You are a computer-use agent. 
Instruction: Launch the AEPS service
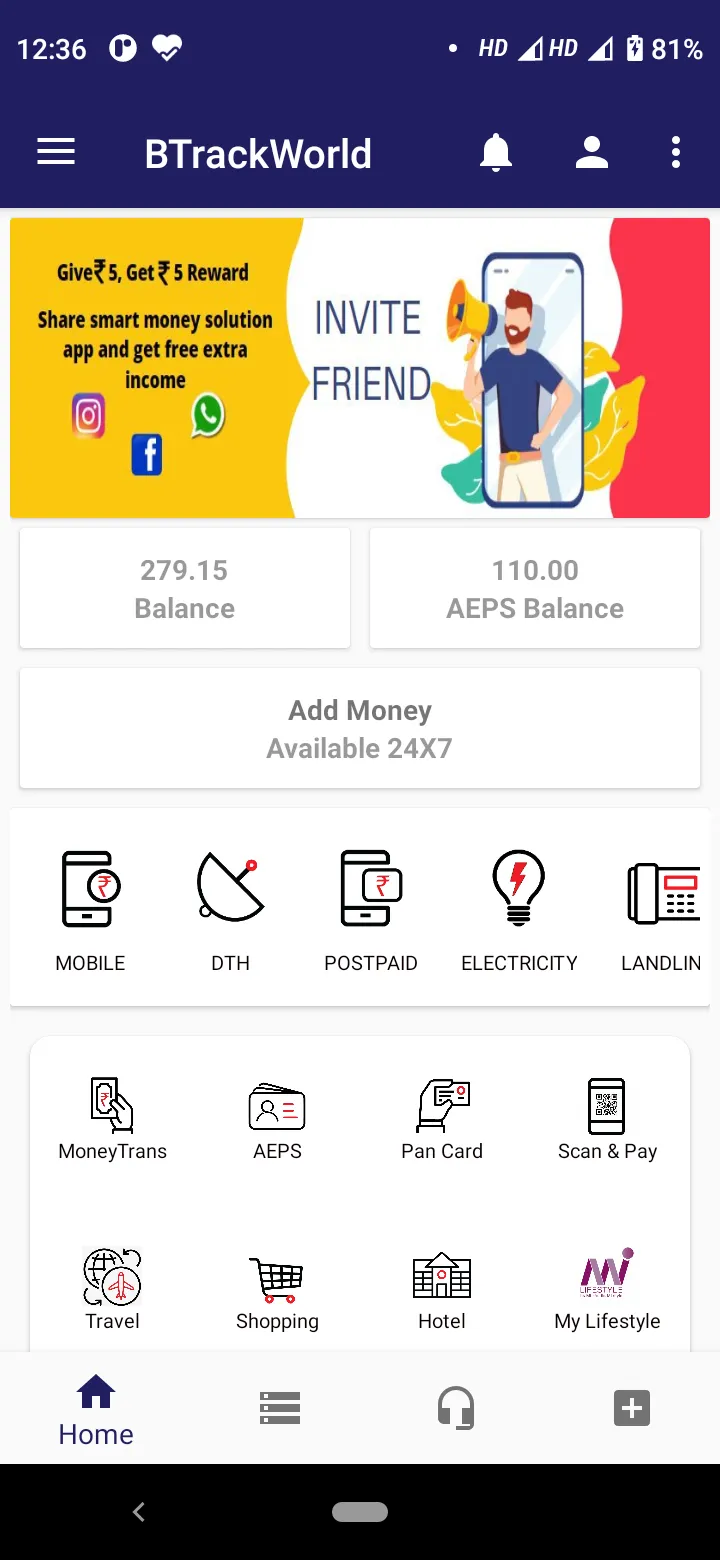click(277, 1118)
